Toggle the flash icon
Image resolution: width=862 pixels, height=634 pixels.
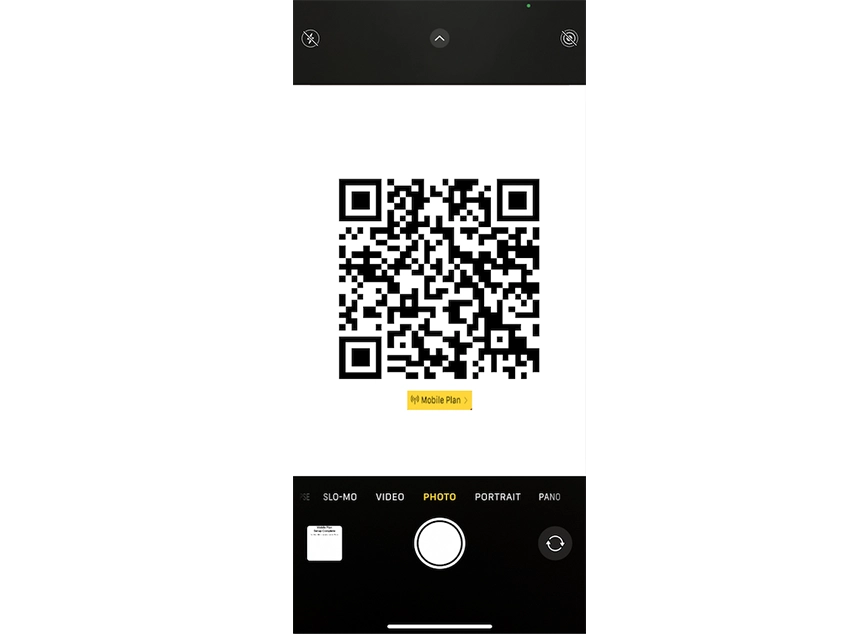point(311,39)
